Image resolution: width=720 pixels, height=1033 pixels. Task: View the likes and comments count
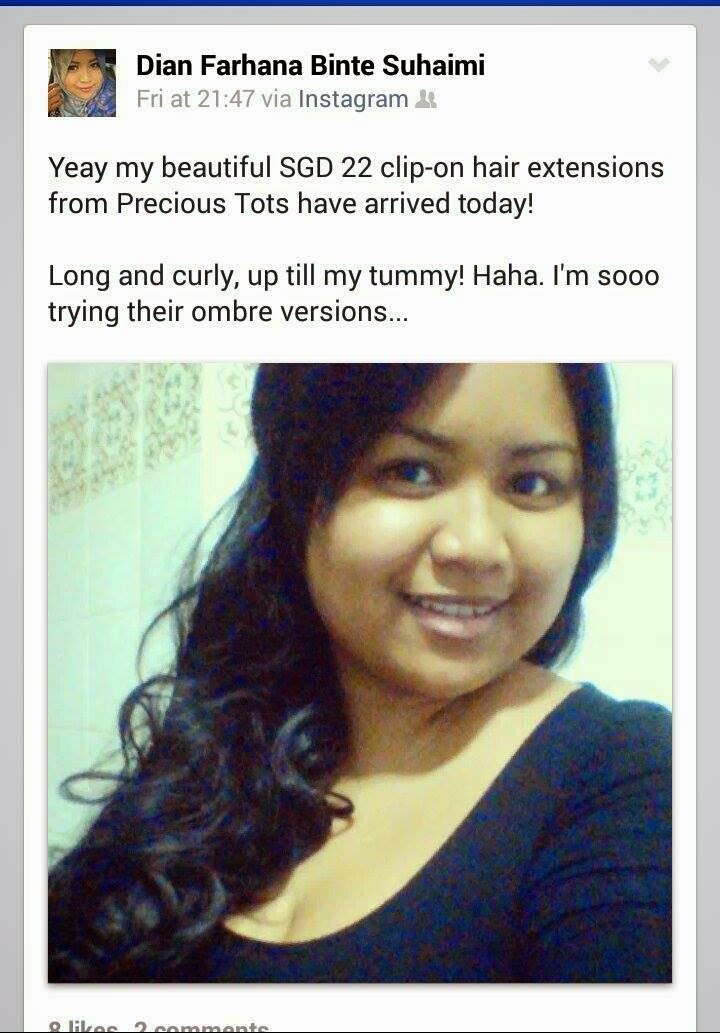pos(160,1026)
